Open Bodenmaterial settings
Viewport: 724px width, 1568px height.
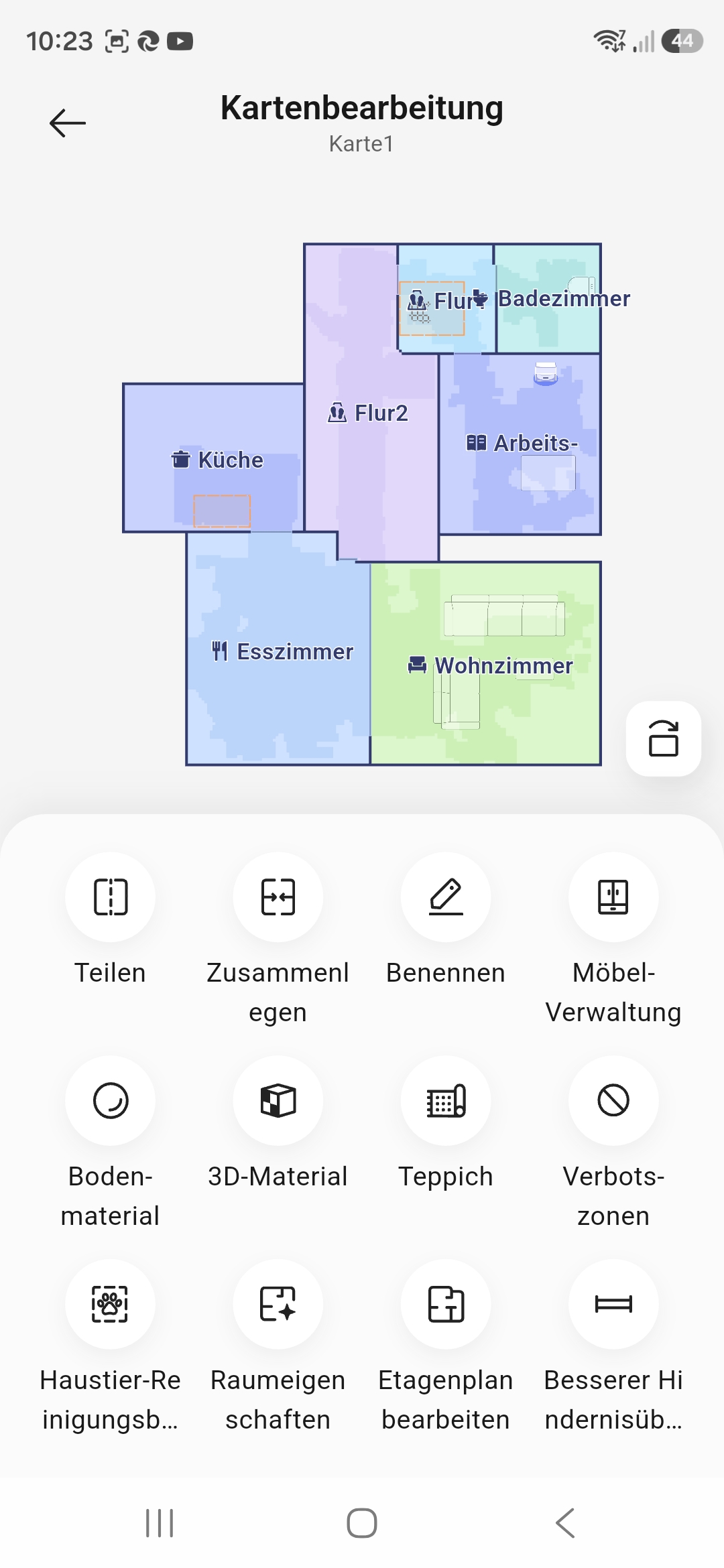pyautogui.click(x=110, y=1101)
